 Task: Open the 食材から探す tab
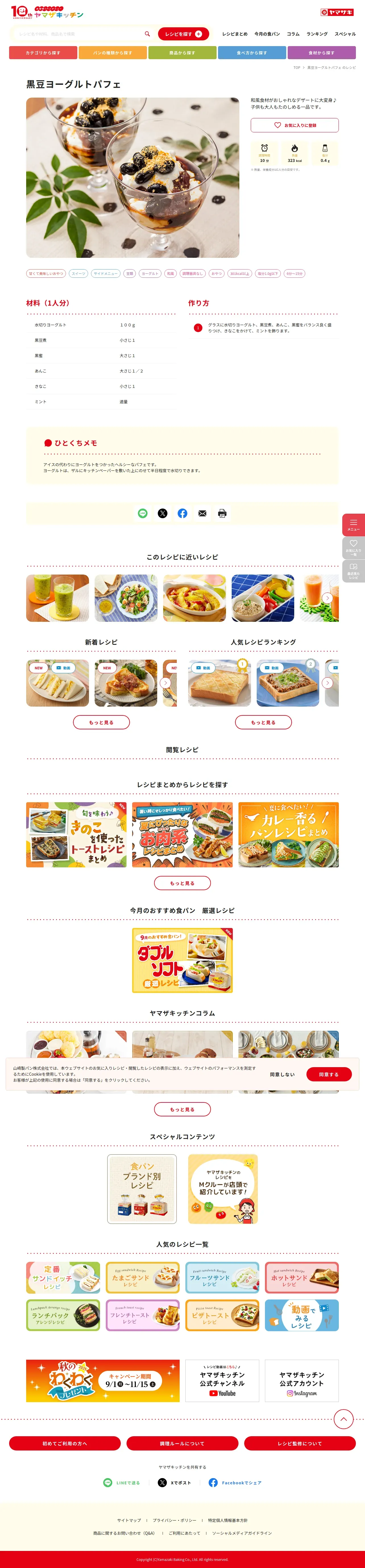(321, 53)
